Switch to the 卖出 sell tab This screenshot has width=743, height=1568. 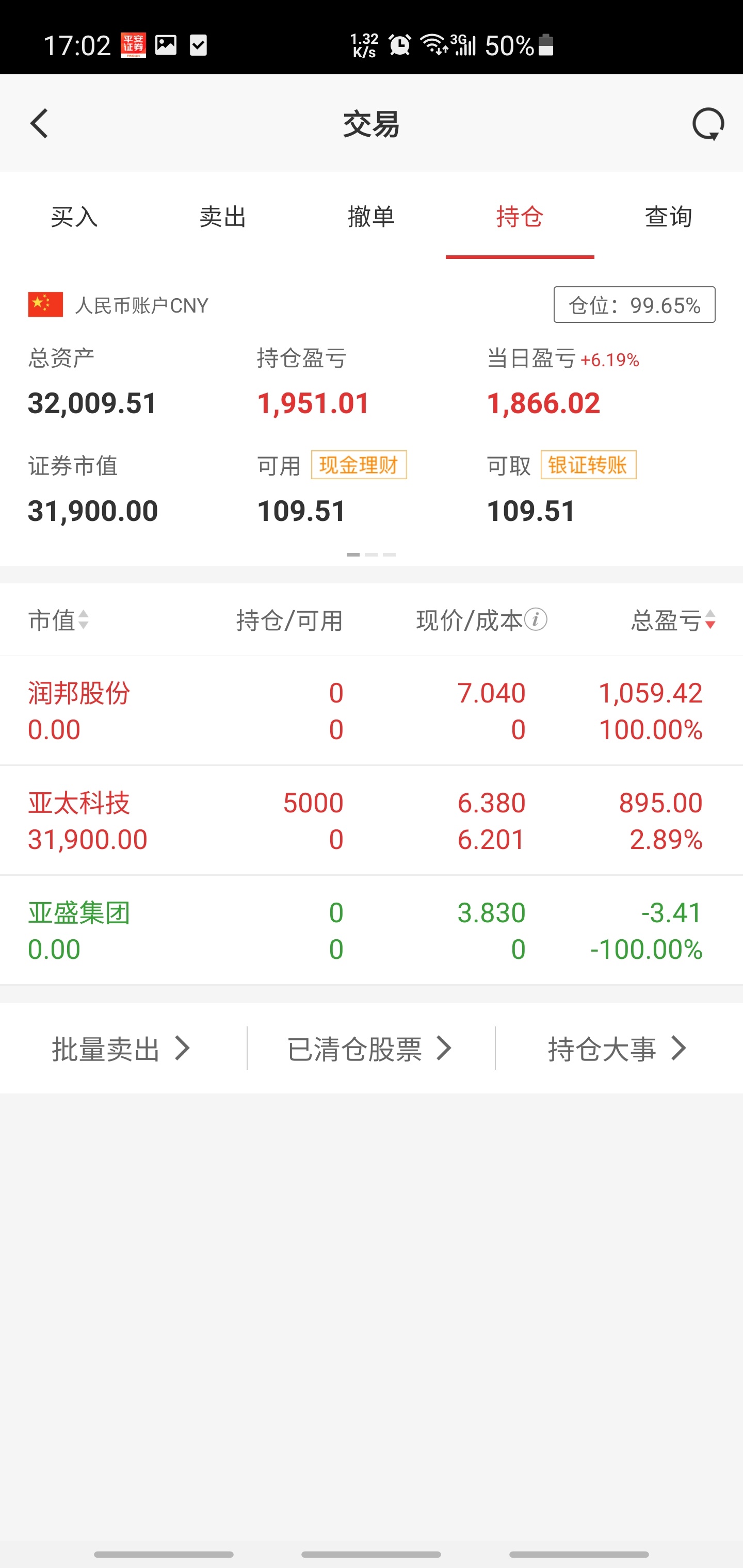point(223,217)
